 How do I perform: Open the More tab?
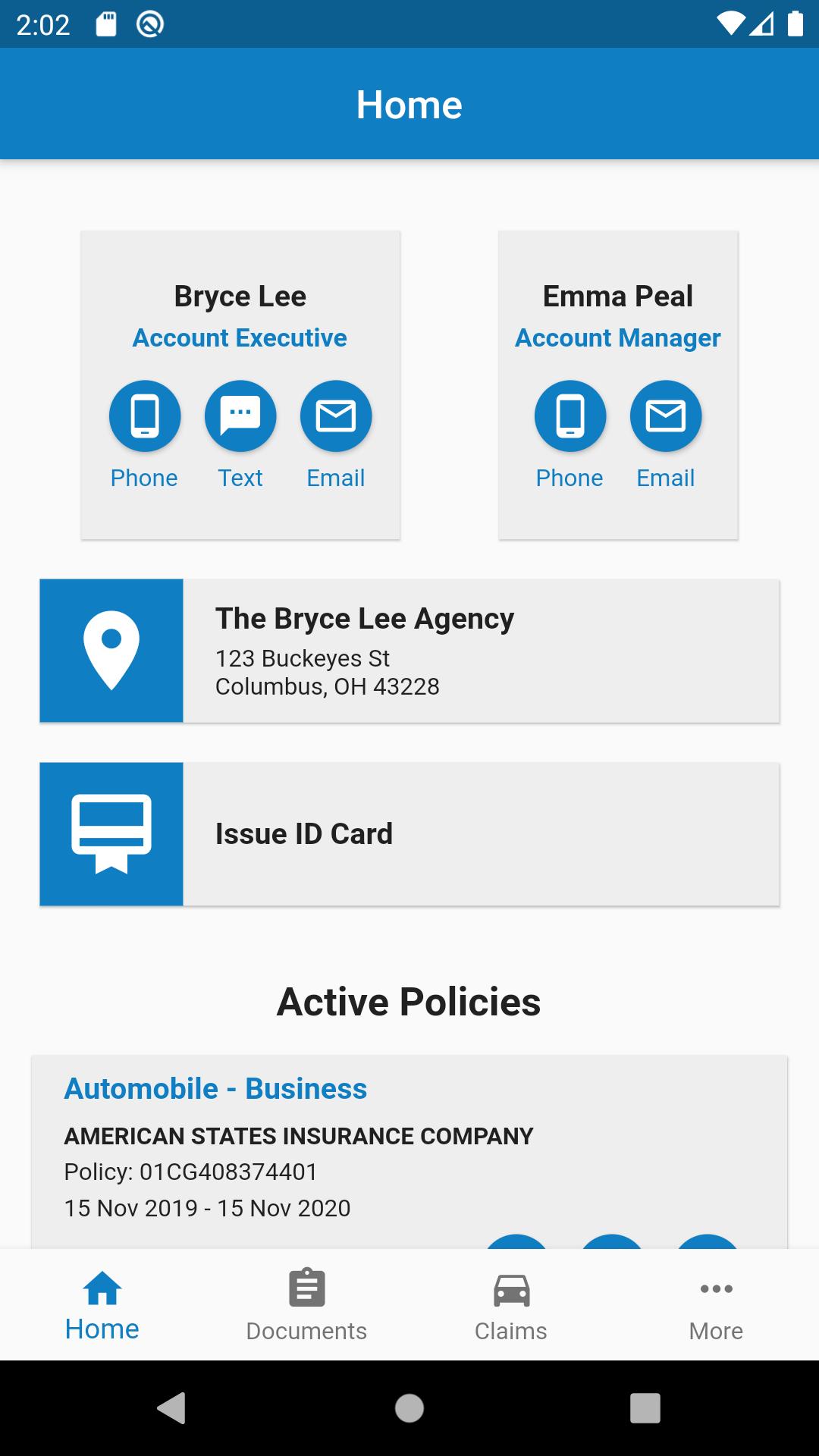click(716, 1306)
